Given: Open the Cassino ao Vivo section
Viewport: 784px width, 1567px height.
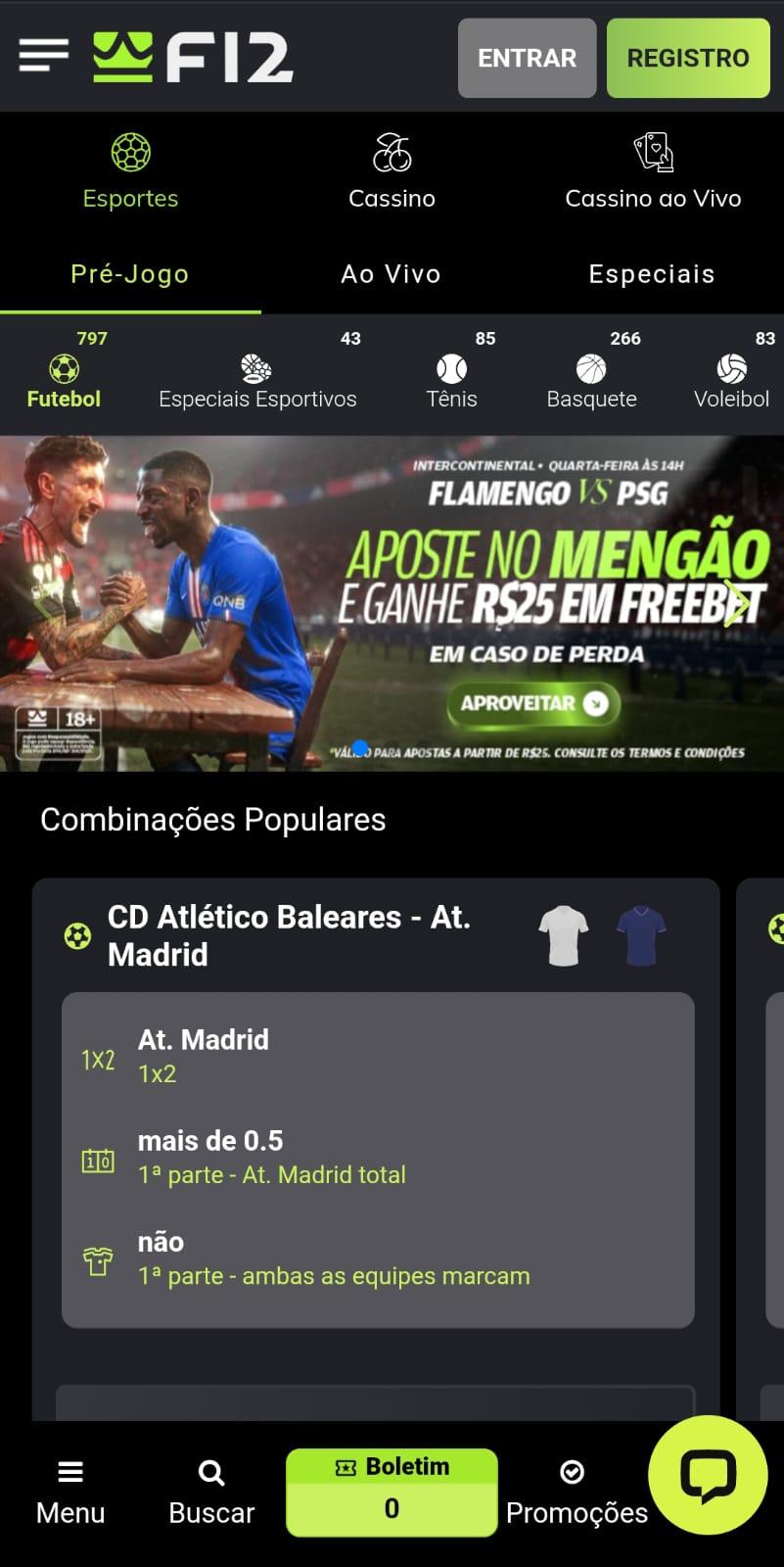Looking at the screenshot, I should (653, 171).
